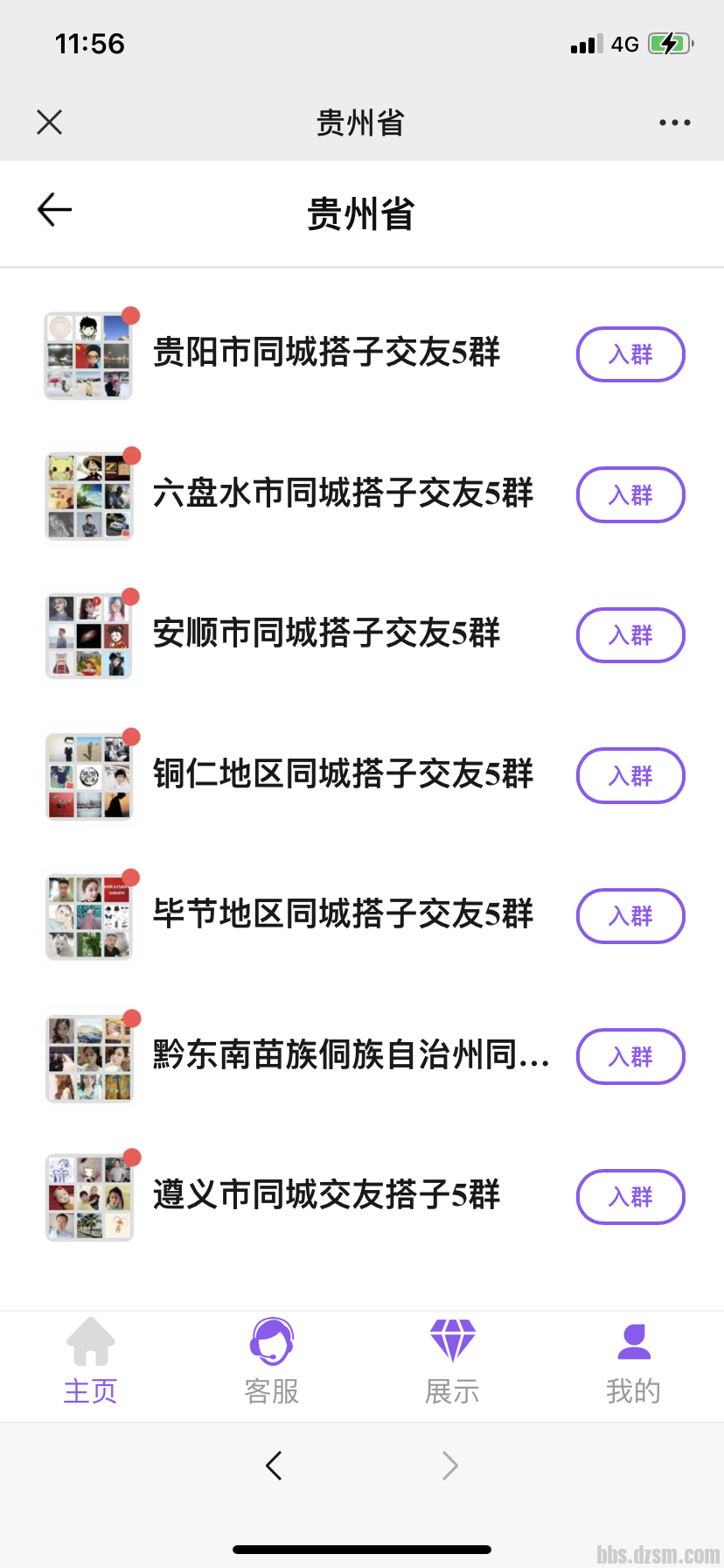Join 遵义市同城交友搭子5群

630,1197
